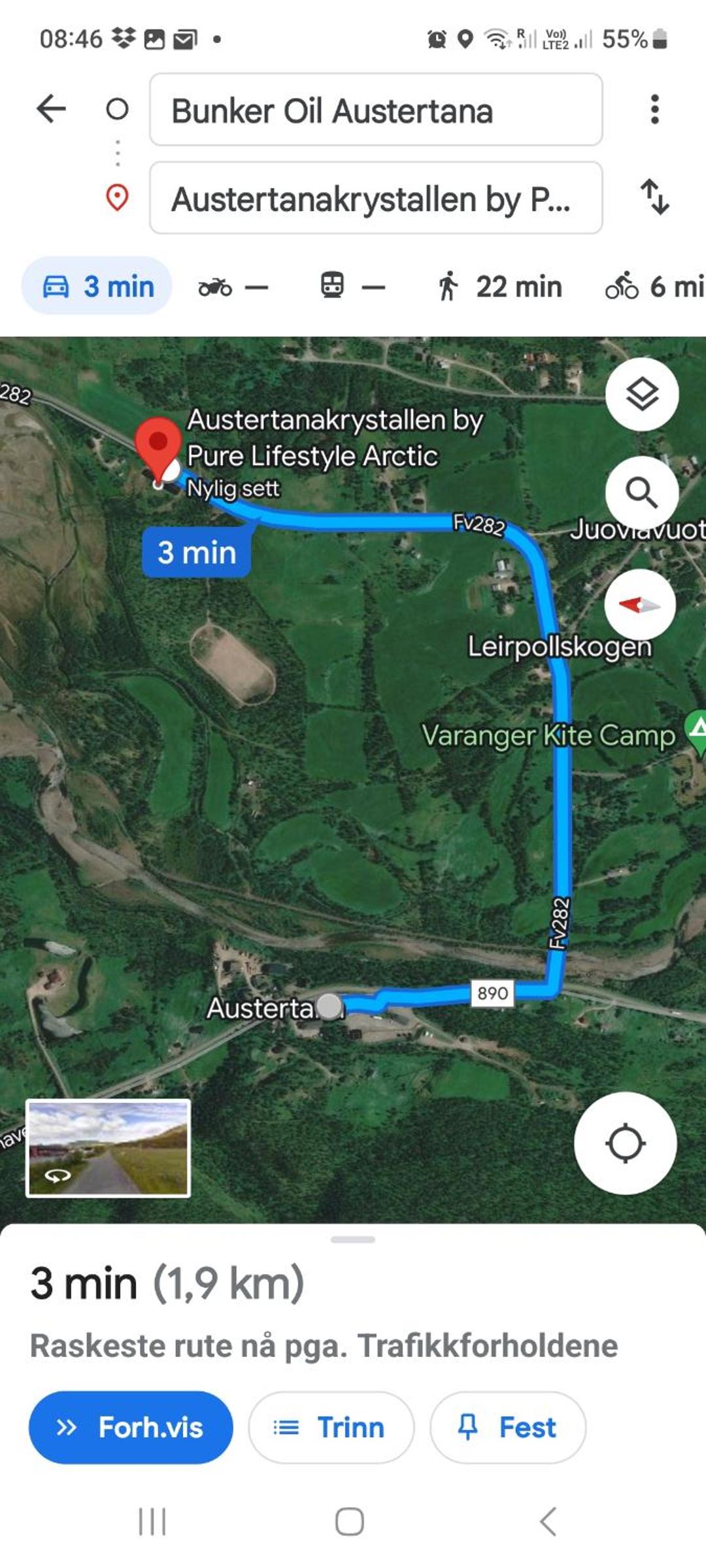
Task: Open the Street View thumbnail
Action: pos(109,1148)
